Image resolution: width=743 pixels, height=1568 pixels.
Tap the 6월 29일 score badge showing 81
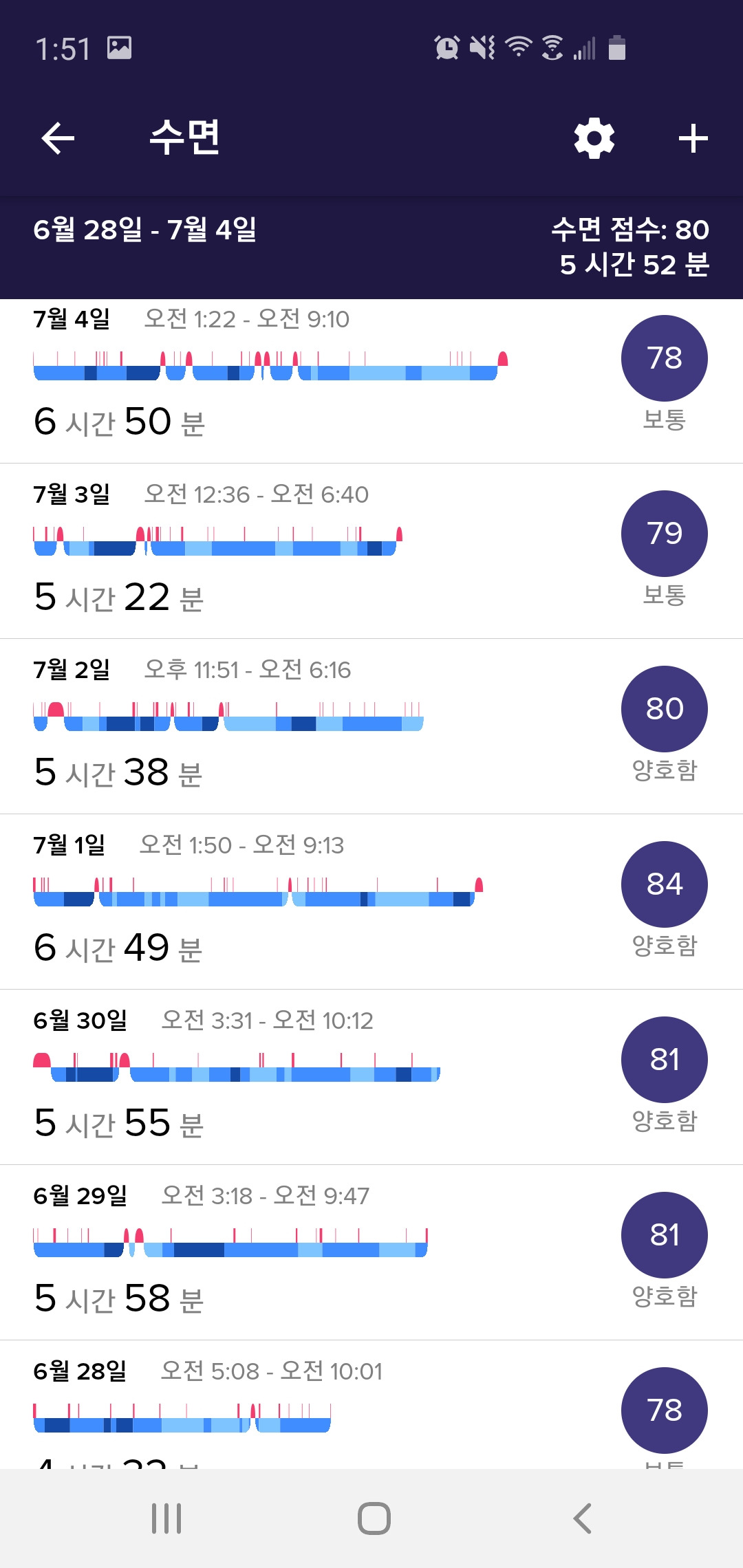point(664,1234)
